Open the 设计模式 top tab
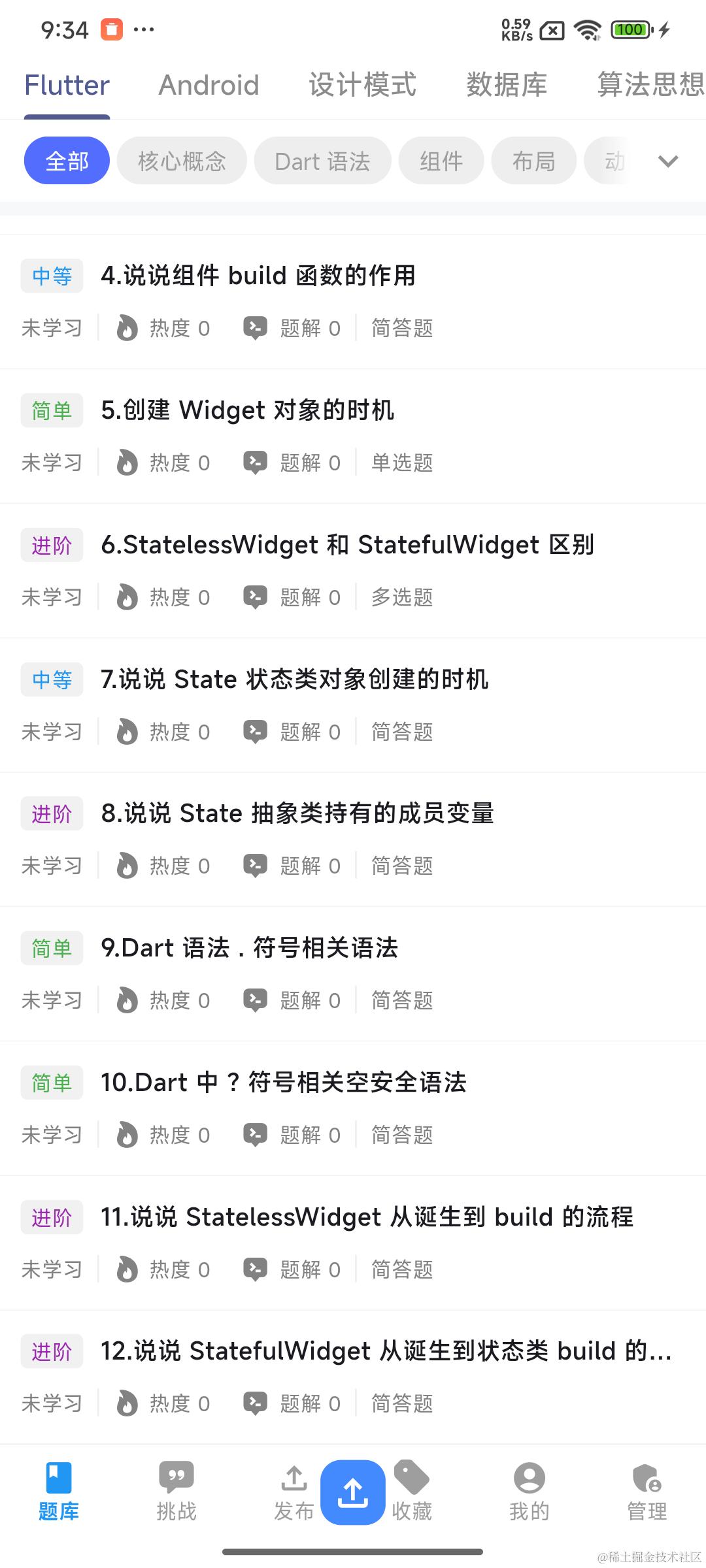The height and width of the screenshot is (1568, 706). (362, 86)
